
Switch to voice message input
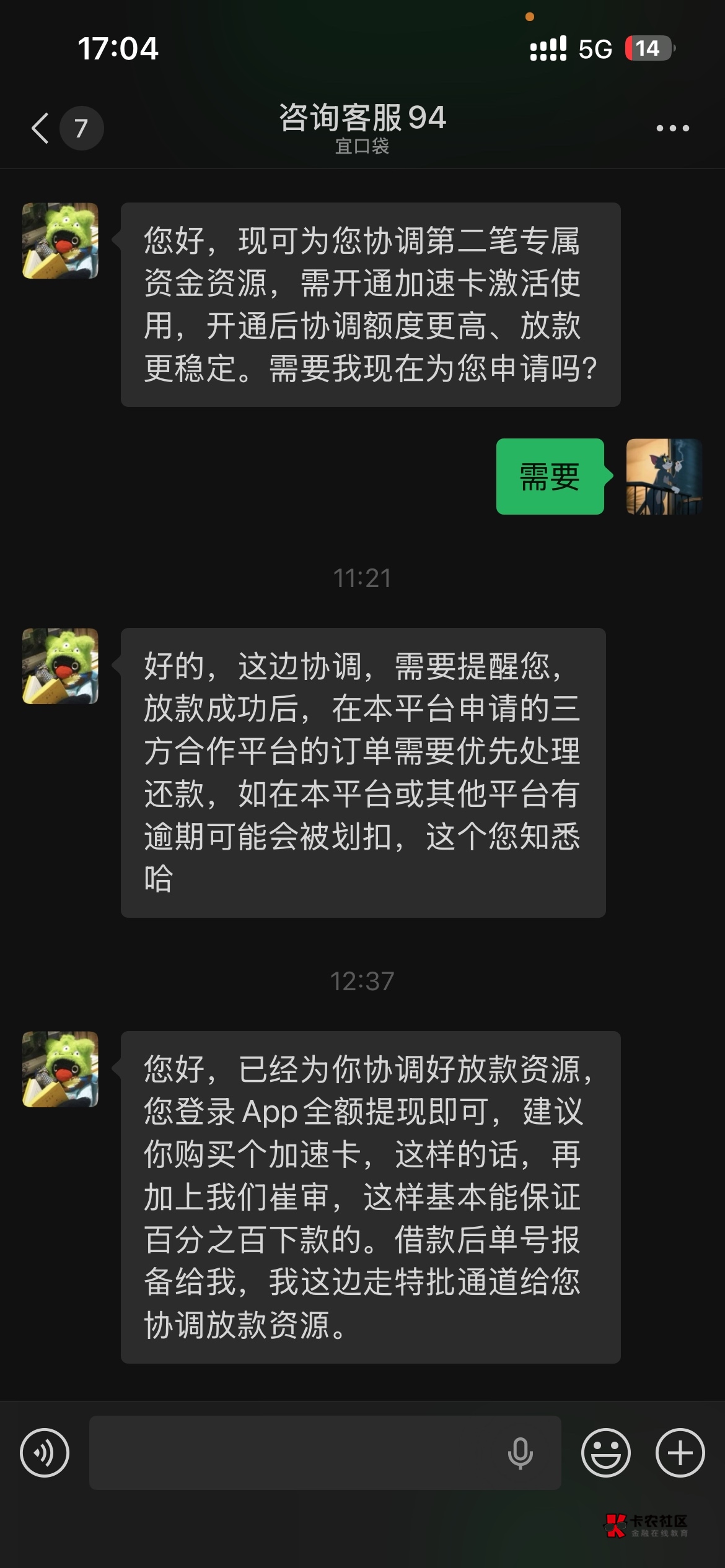pos(45,1453)
